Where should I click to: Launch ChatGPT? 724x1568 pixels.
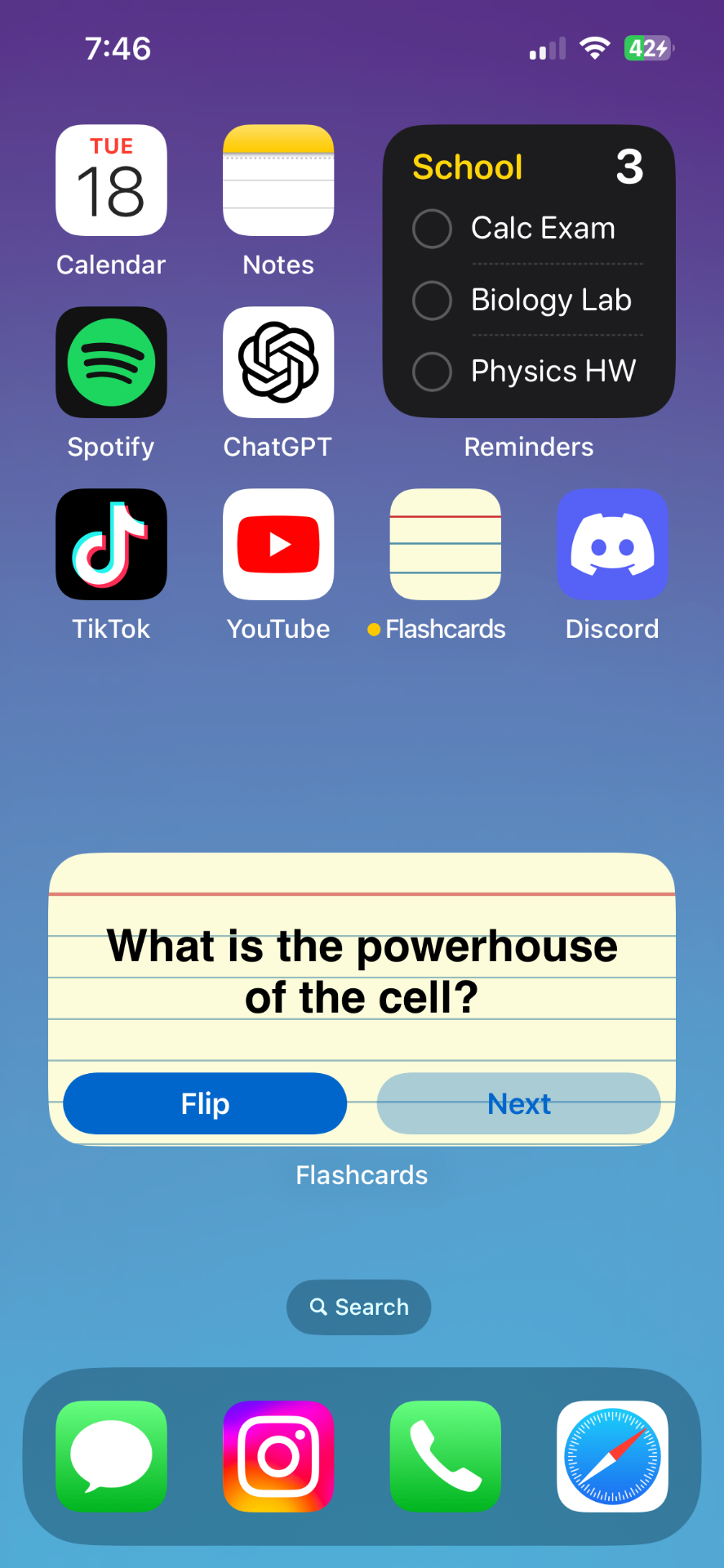pos(278,362)
